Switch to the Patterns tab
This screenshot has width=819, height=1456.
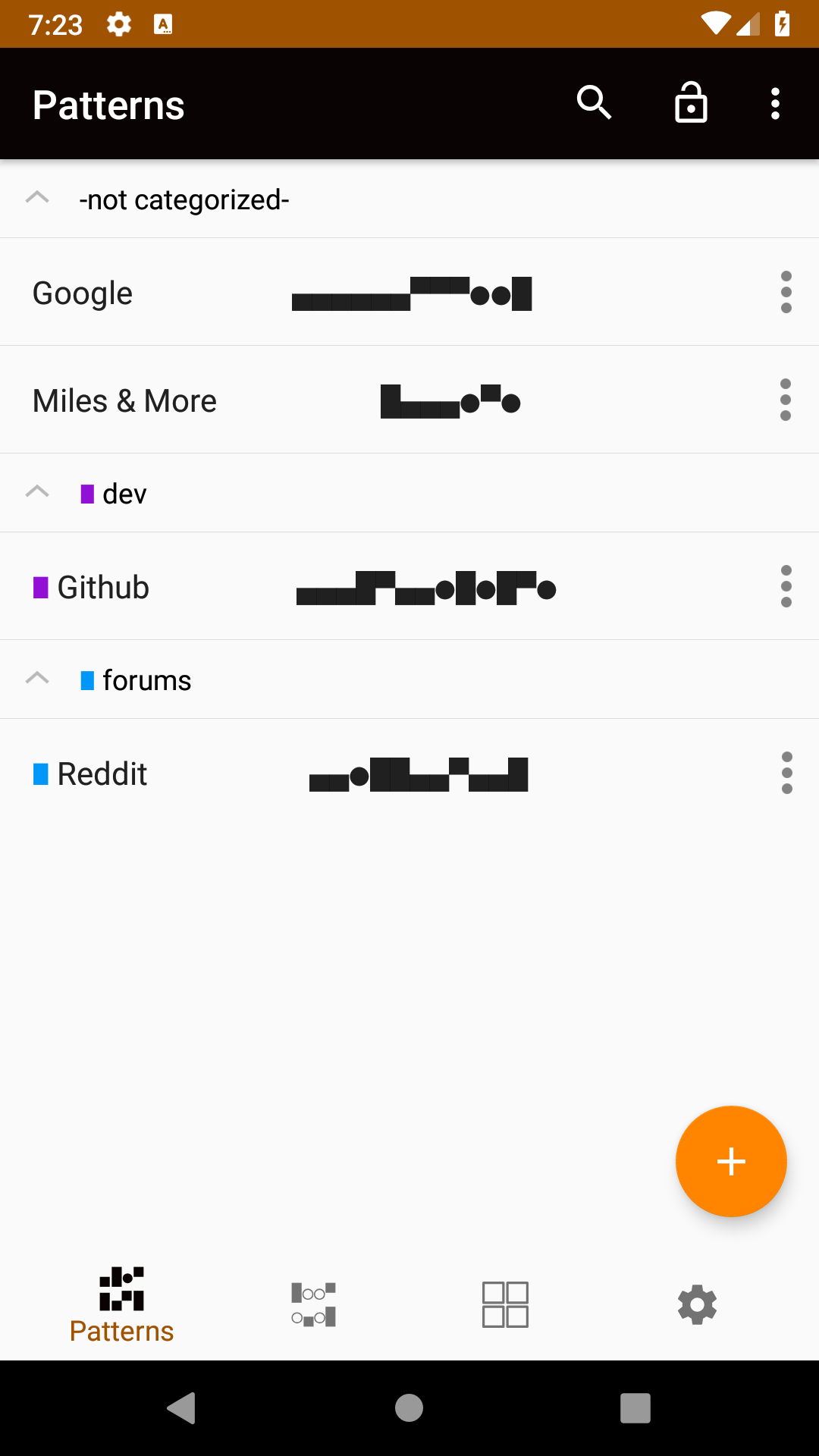click(x=121, y=1304)
